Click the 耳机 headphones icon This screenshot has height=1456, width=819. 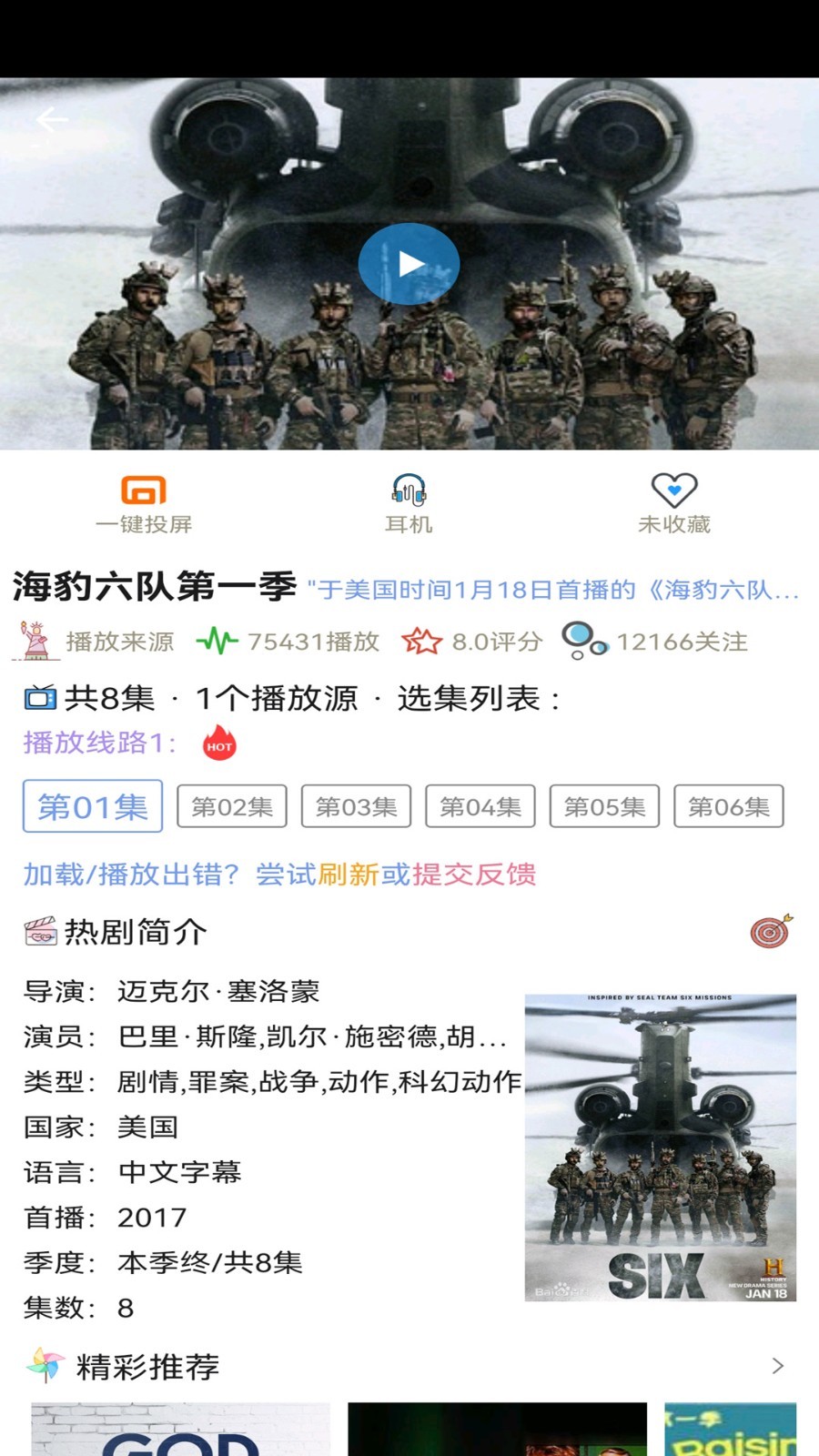click(409, 491)
